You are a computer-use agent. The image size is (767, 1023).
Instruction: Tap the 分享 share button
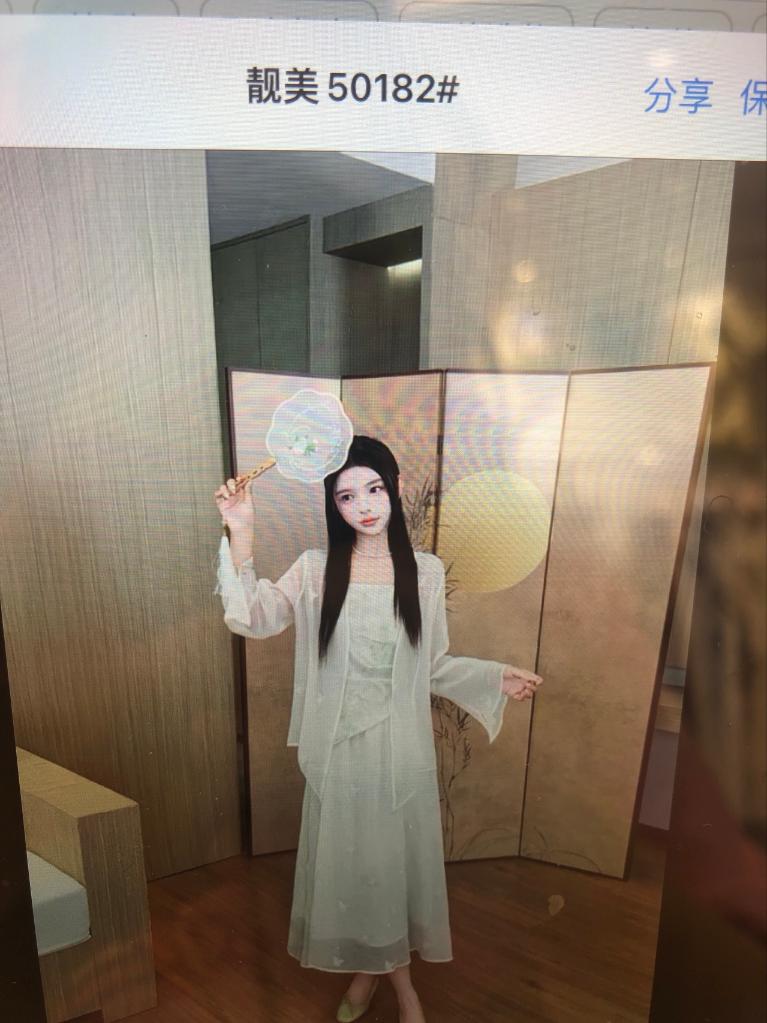678,96
